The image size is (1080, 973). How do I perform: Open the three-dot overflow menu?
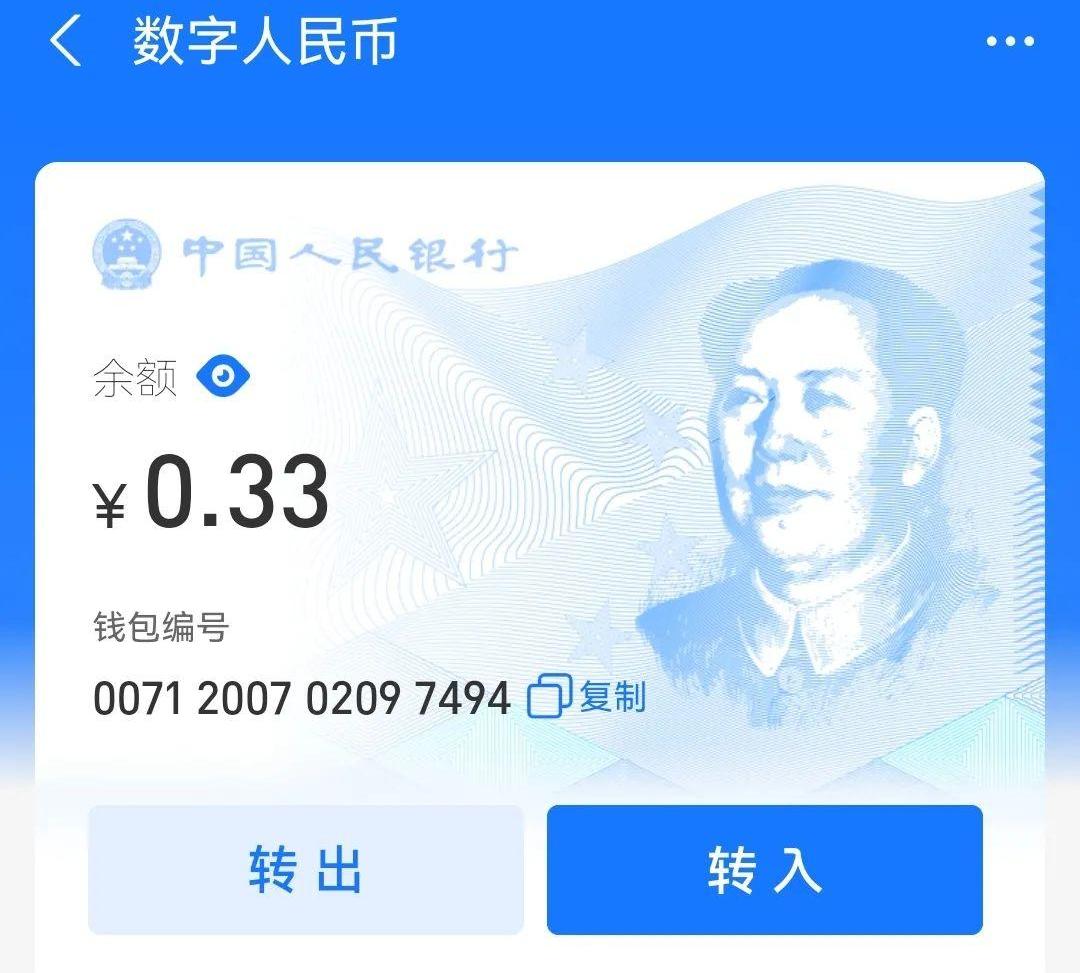point(1011,42)
